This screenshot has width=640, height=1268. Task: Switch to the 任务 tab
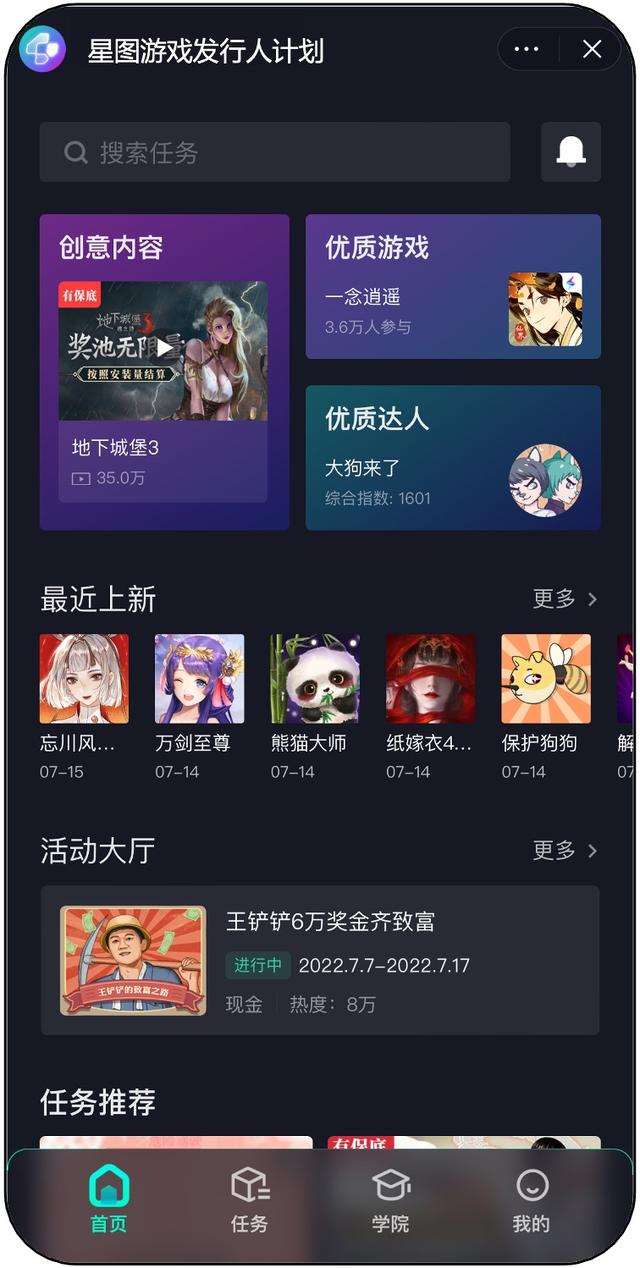coord(250,1200)
